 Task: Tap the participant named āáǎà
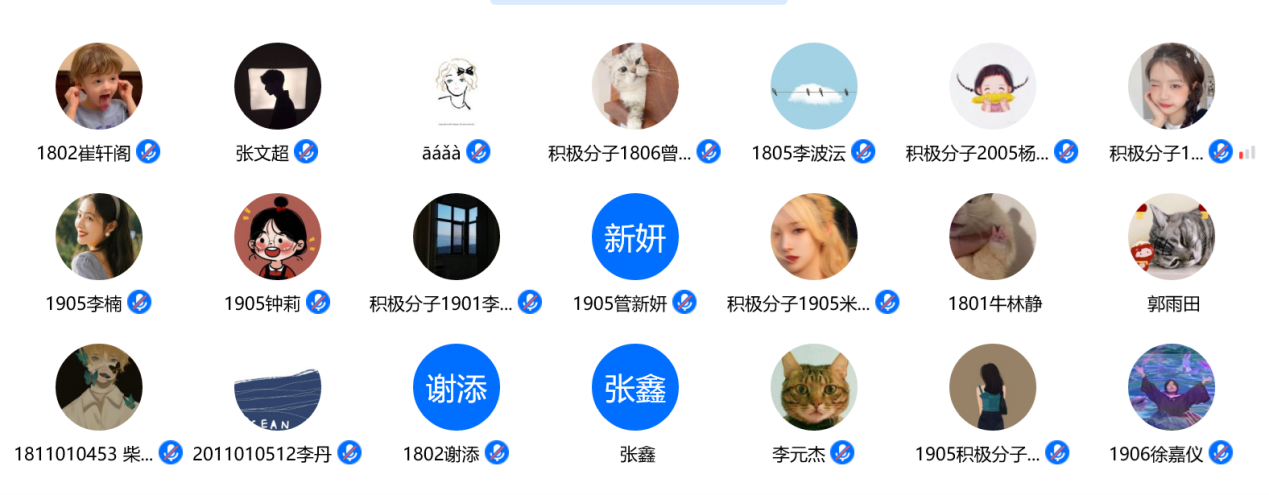click(456, 86)
